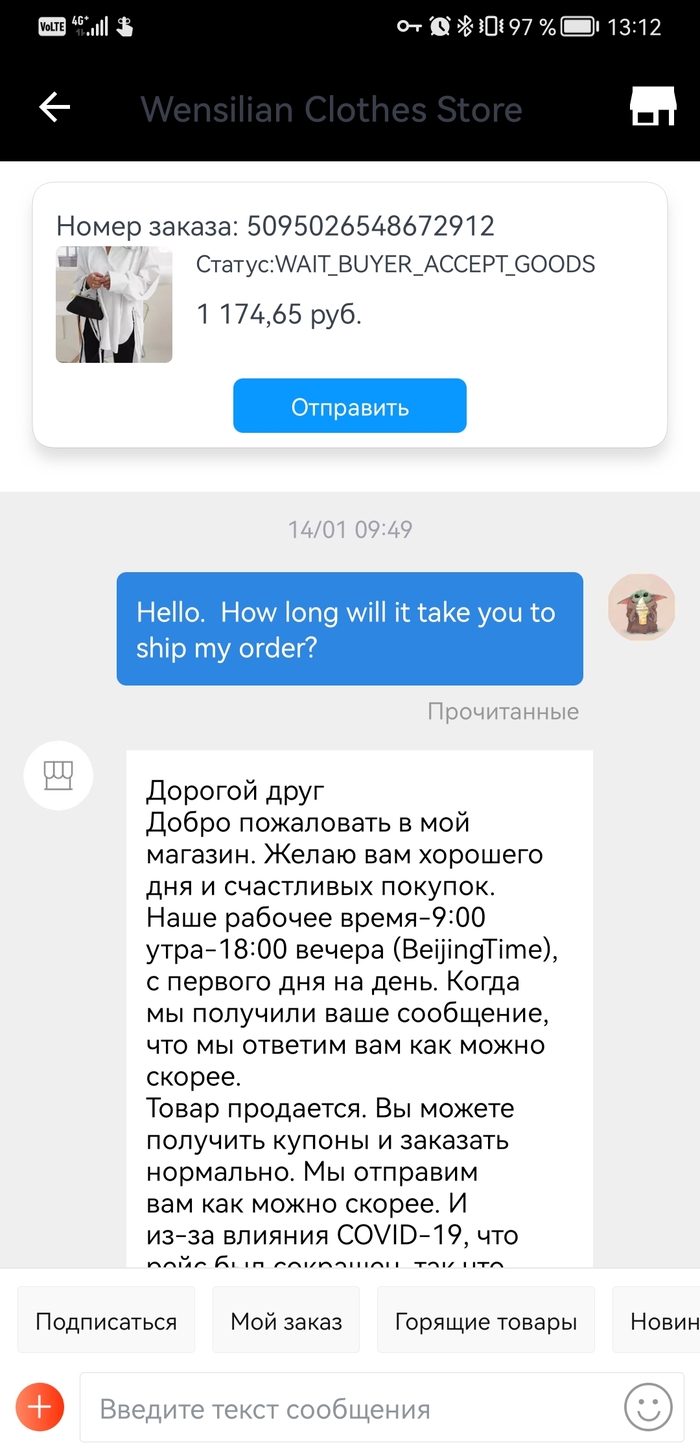
Task: Select the Мой заказ chip
Action: pyautogui.click(x=286, y=1321)
